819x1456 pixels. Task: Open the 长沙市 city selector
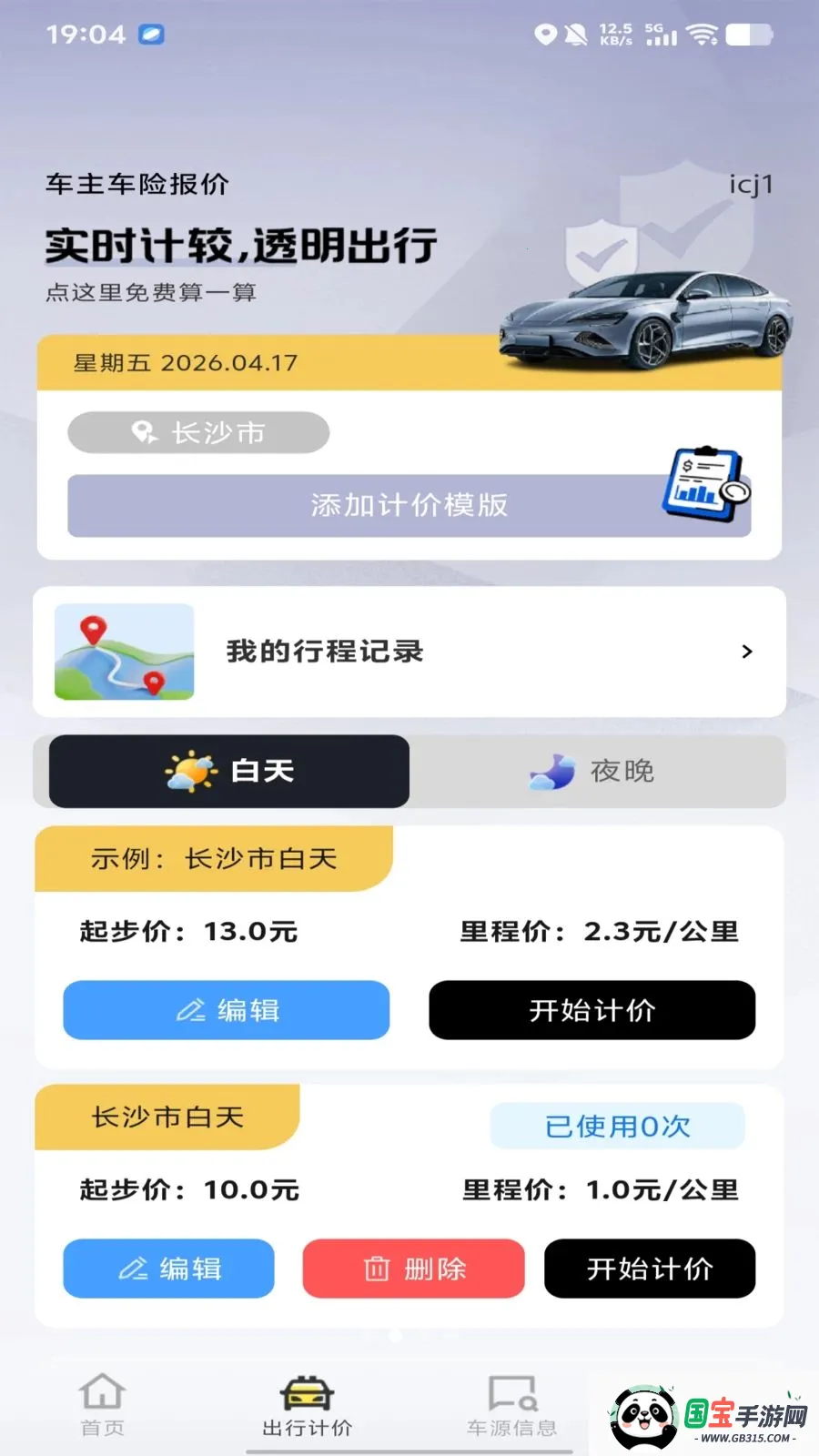click(x=198, y=432)
